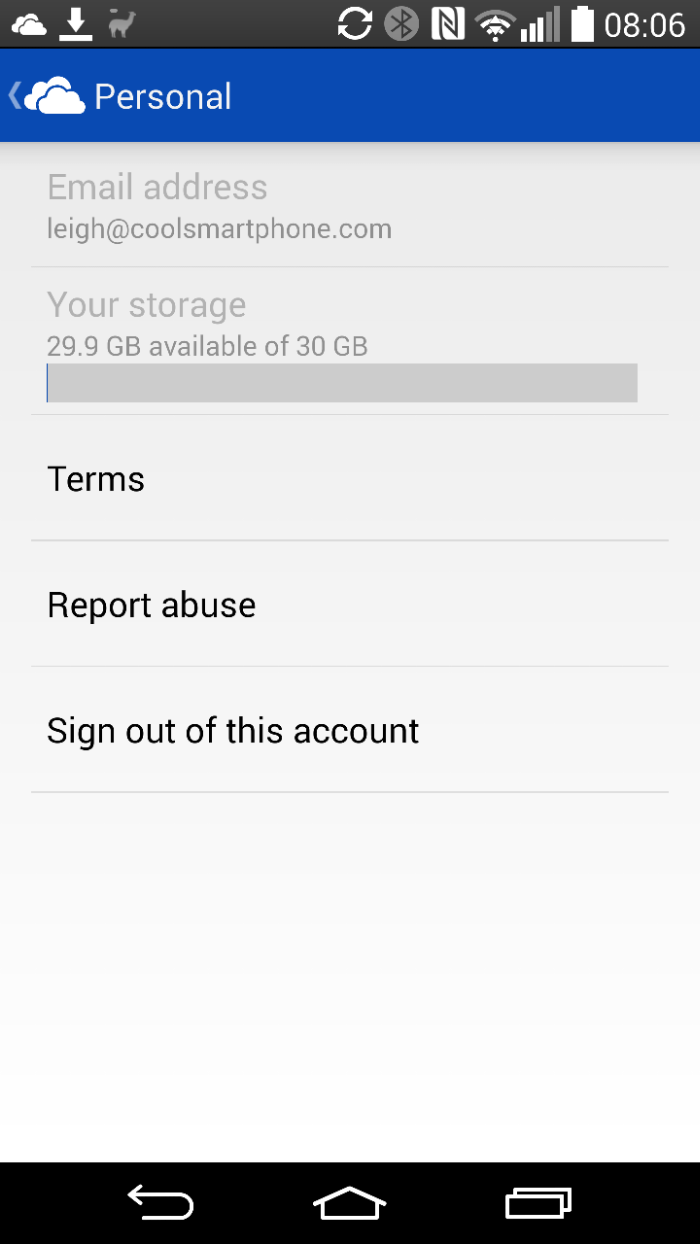
Task: Go back via the OneDrive Personal header
Action: [119, 96]
